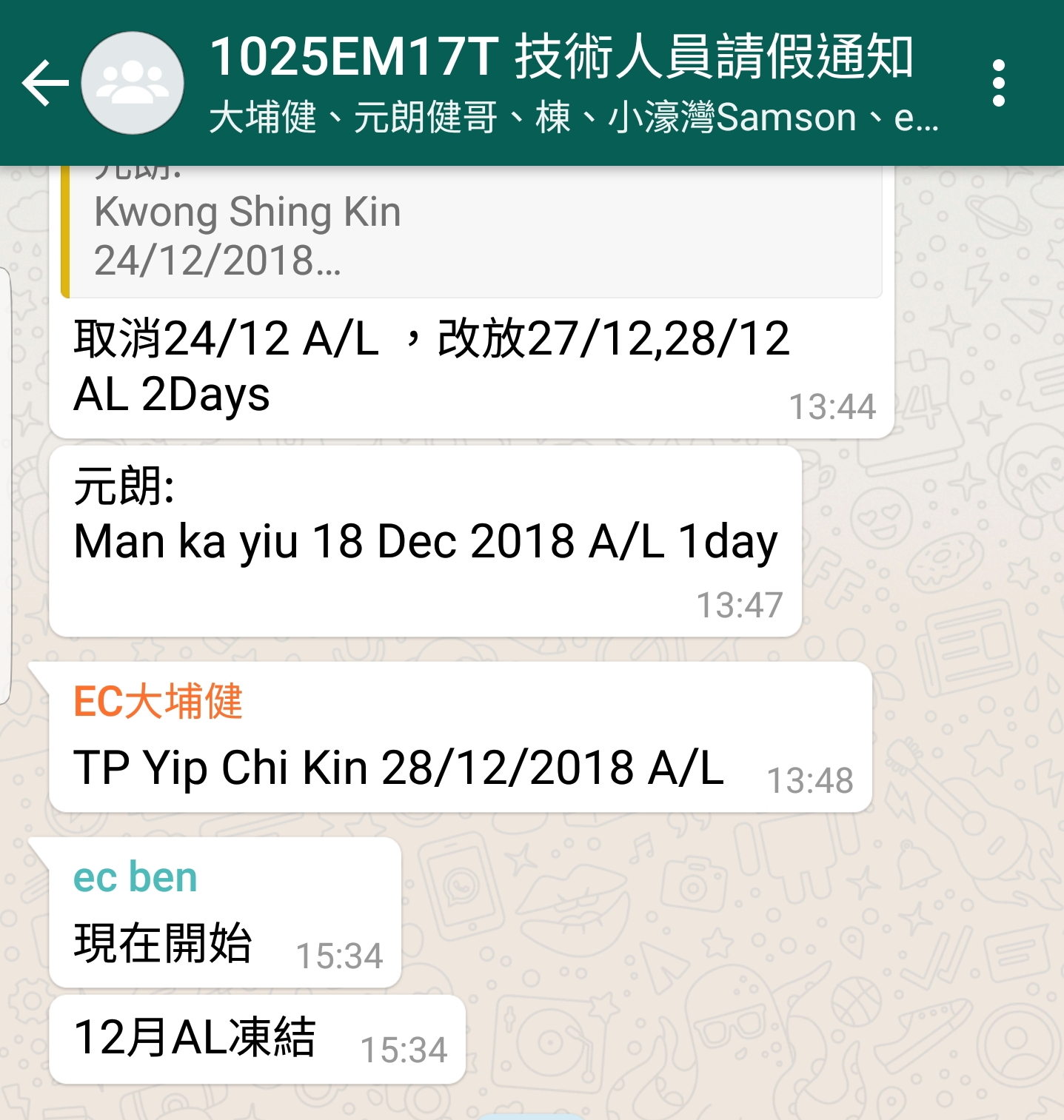Open the three-dot overflow menu
This screenshot has height=1120, width=1064.
click(998, 83)
